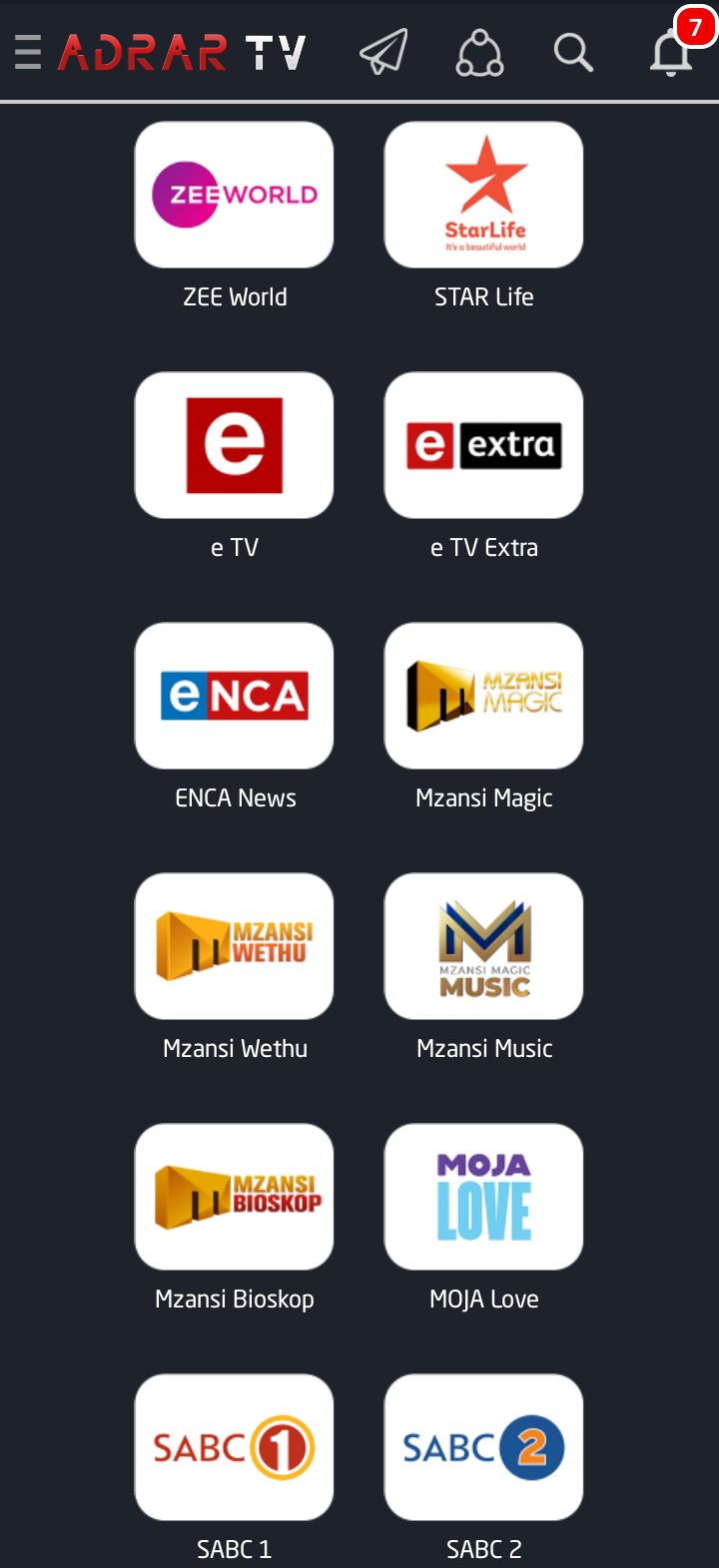The image size is (719, 1568).
Task: Open Mzansi Magic channel
Action: [x=483, y=695]
